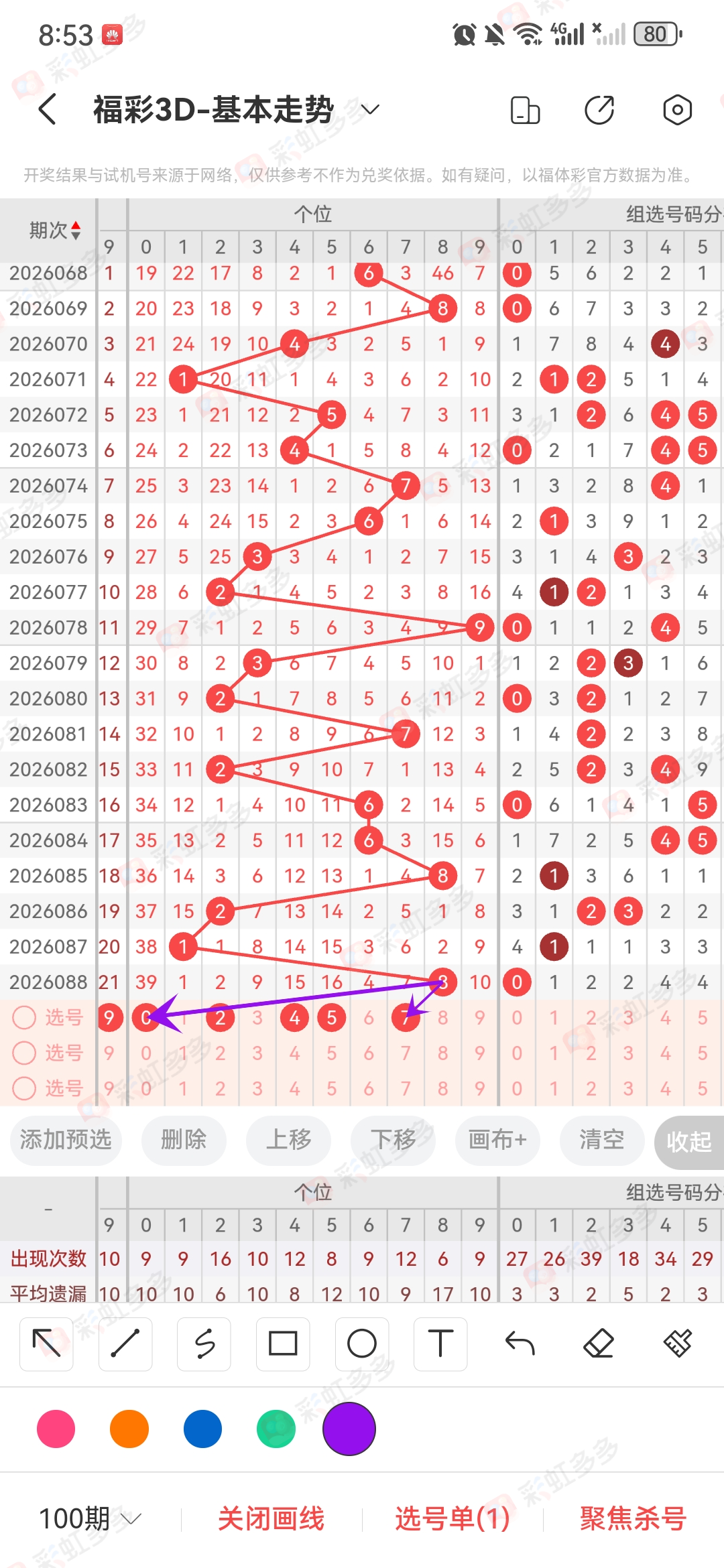Select the rectangle shape tool
The width and height of the screenshot is (724, 1568).
click(x=283, y=1344)
